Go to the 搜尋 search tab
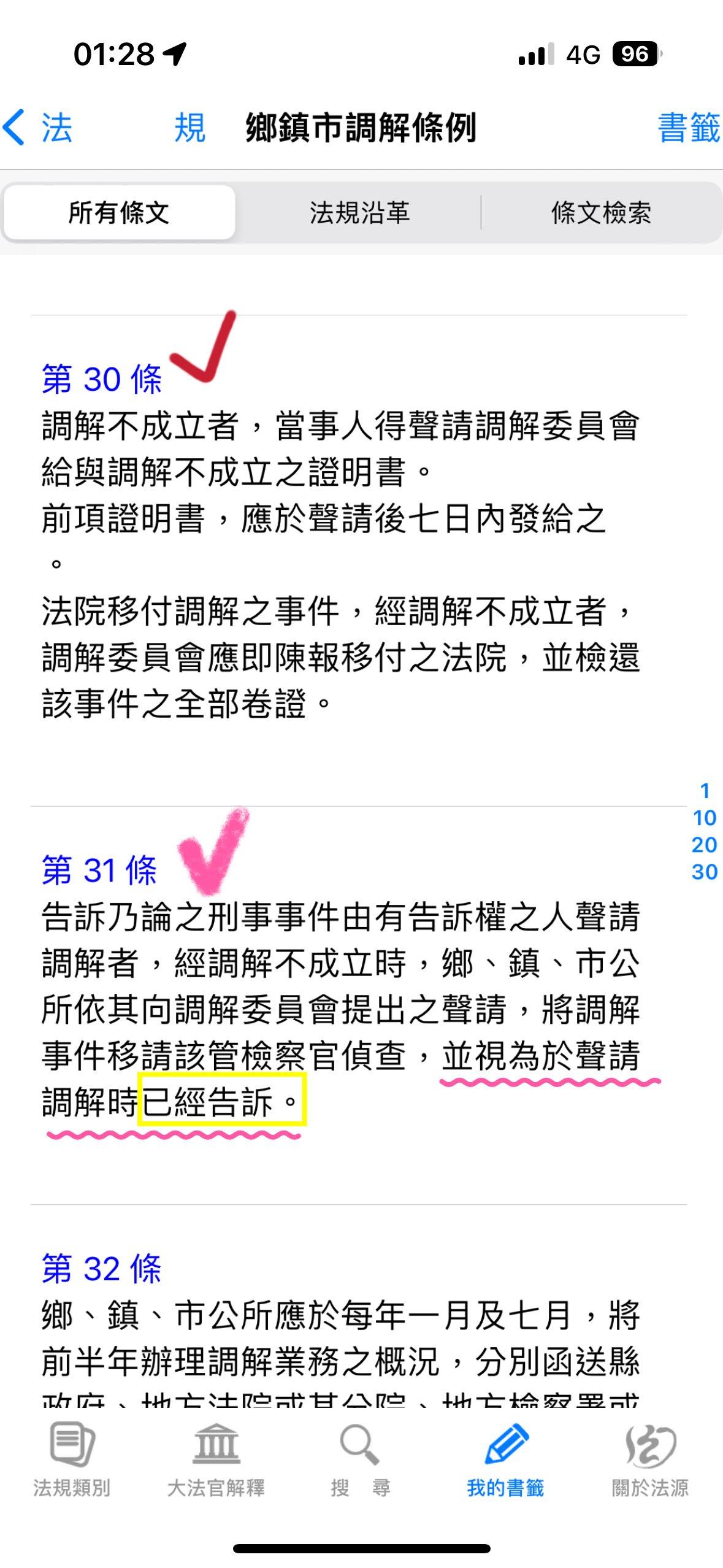 (361, 1461)
